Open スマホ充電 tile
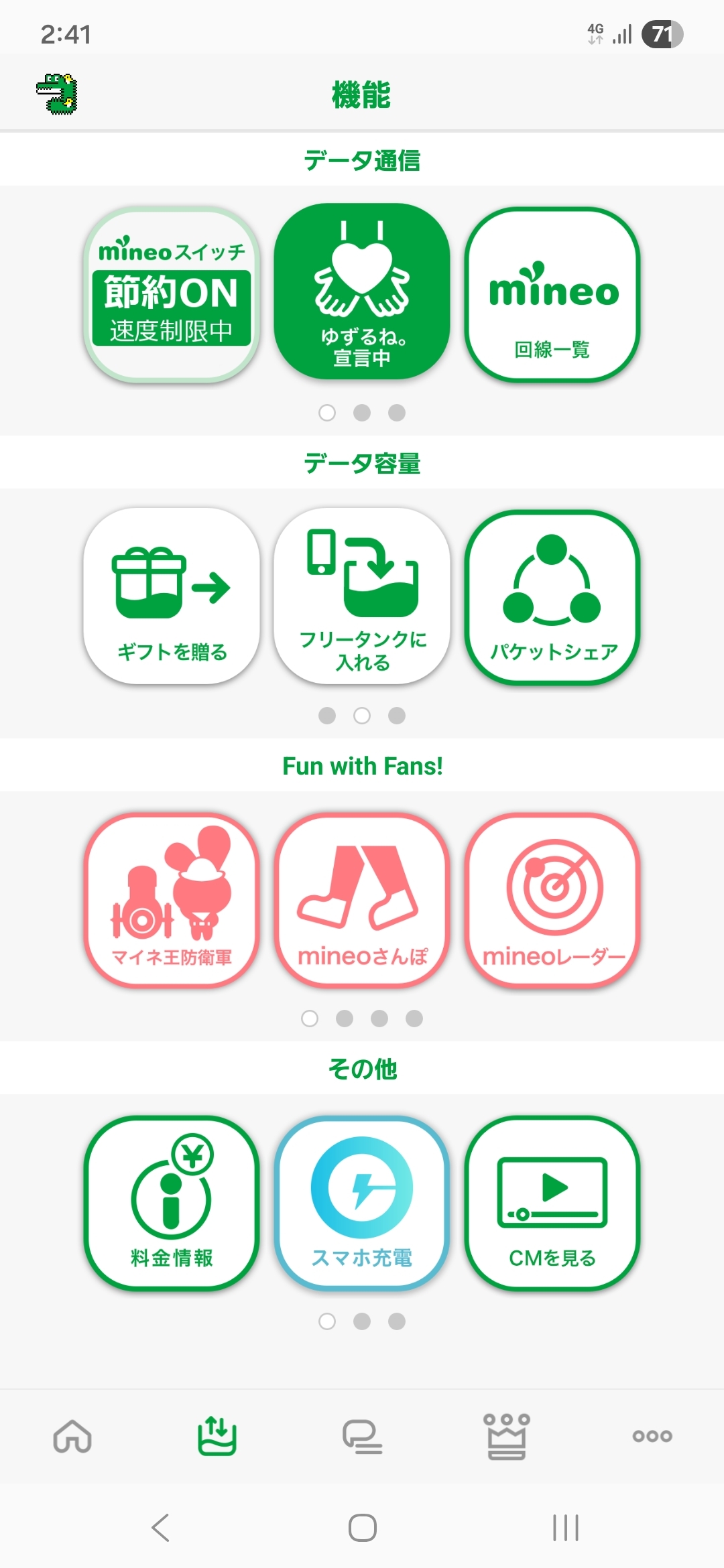Image resolution: width=724 pixels, height=1568 pixels. pyautogui.click(x=362, y=1203)
